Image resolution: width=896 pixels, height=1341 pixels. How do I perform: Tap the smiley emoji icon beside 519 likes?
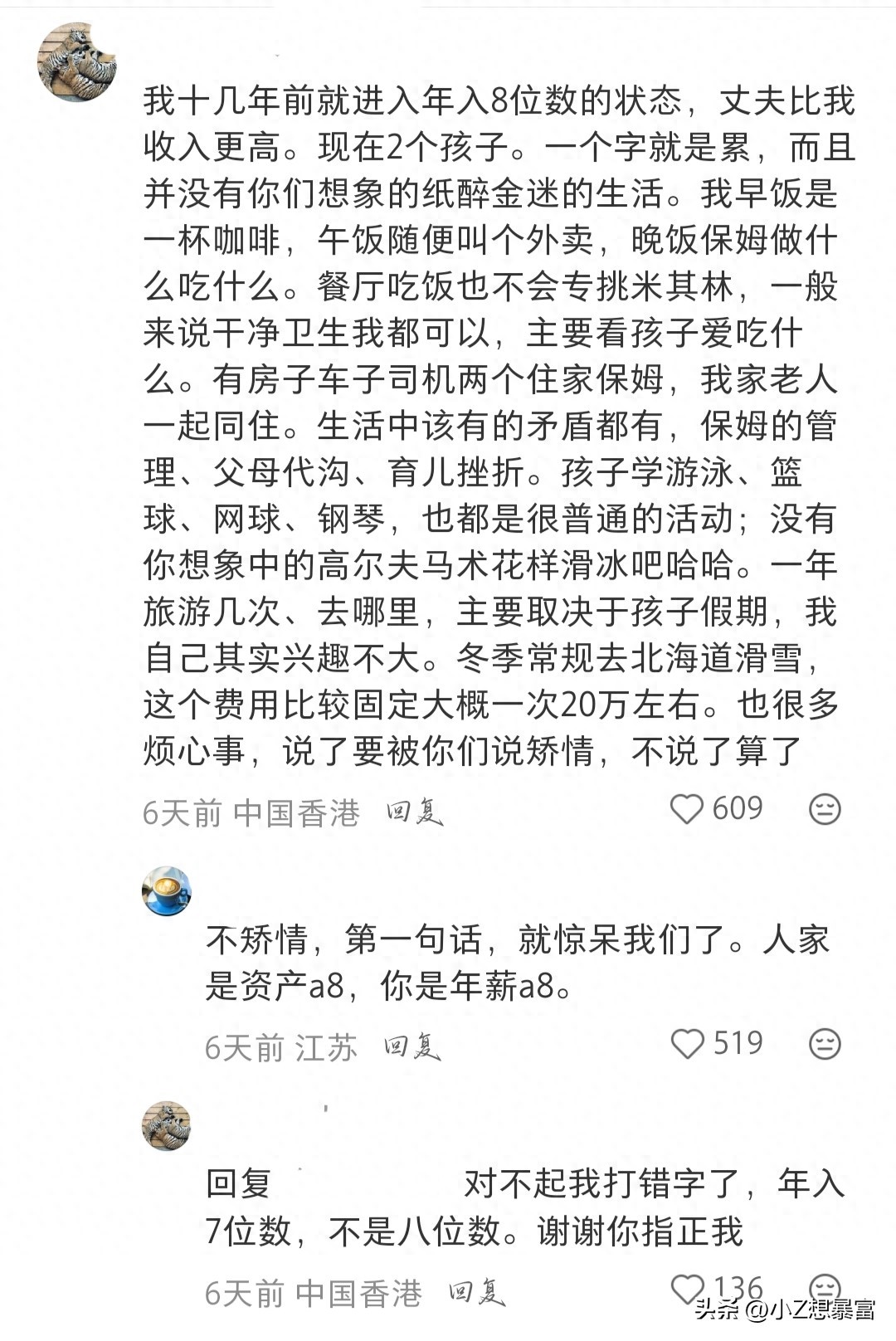point(824,1046)
